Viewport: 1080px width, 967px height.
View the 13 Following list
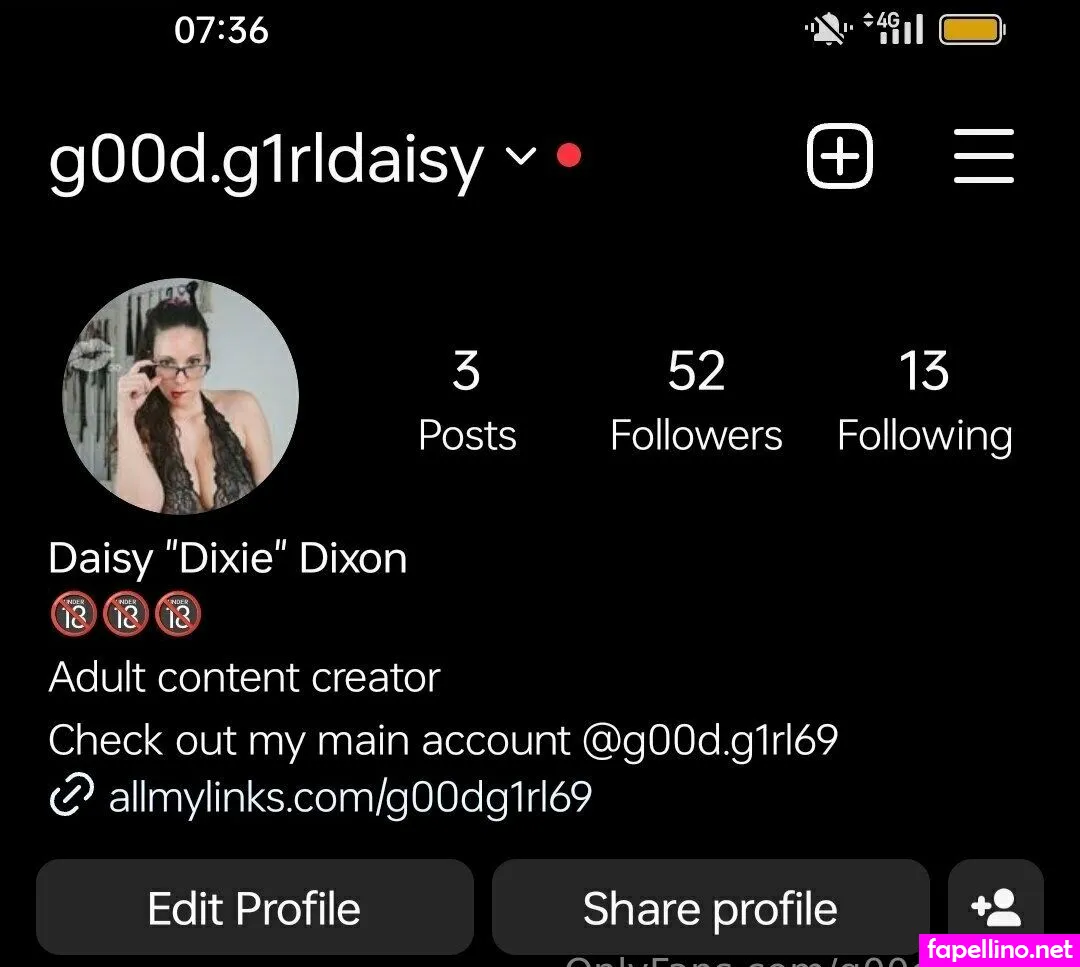tap(924, 401)
